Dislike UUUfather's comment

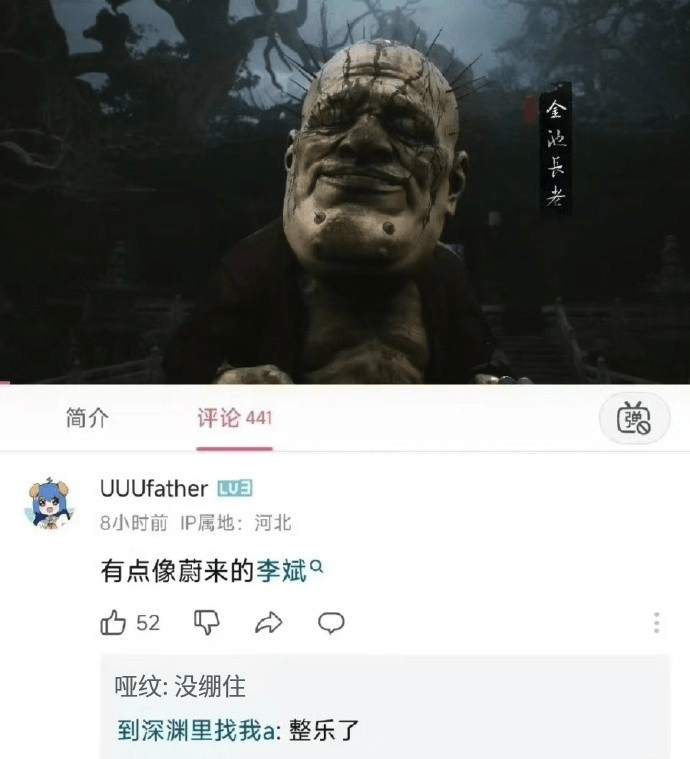[205, 623]
